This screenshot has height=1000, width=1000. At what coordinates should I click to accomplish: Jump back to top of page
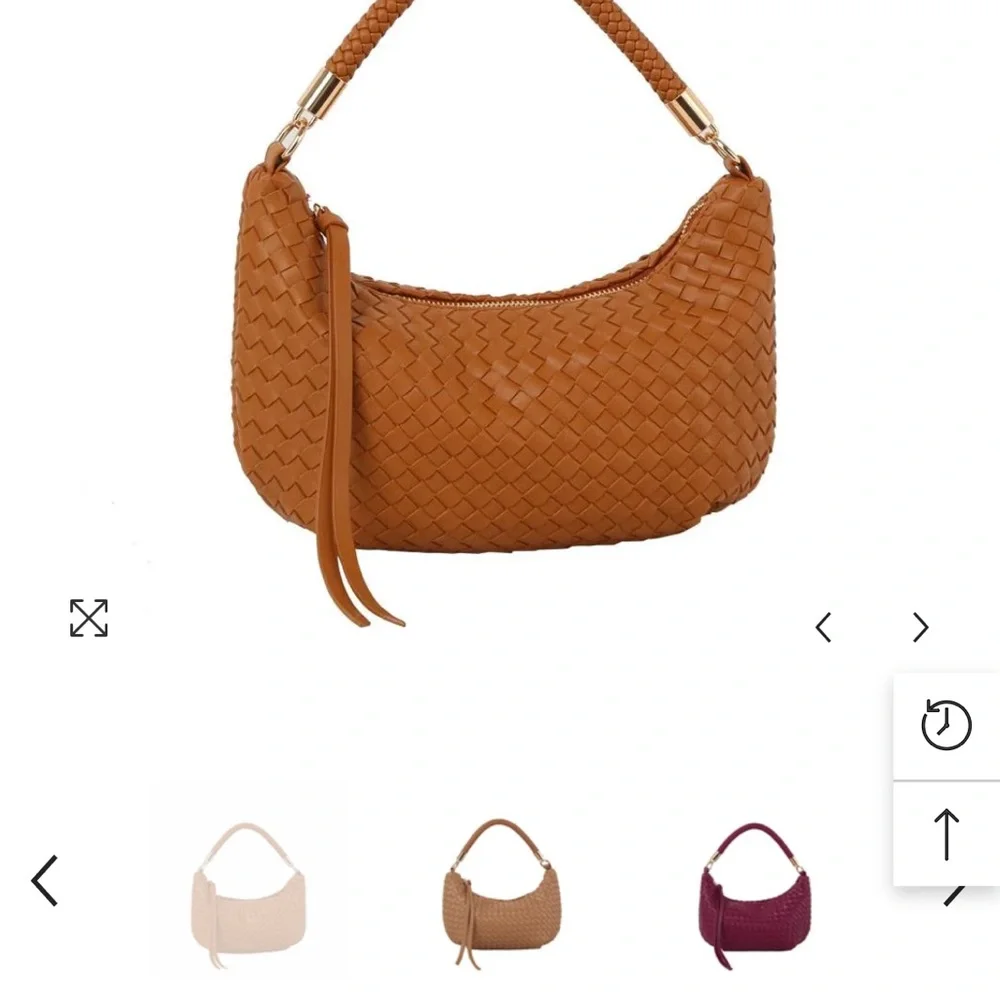pos(946,835)
